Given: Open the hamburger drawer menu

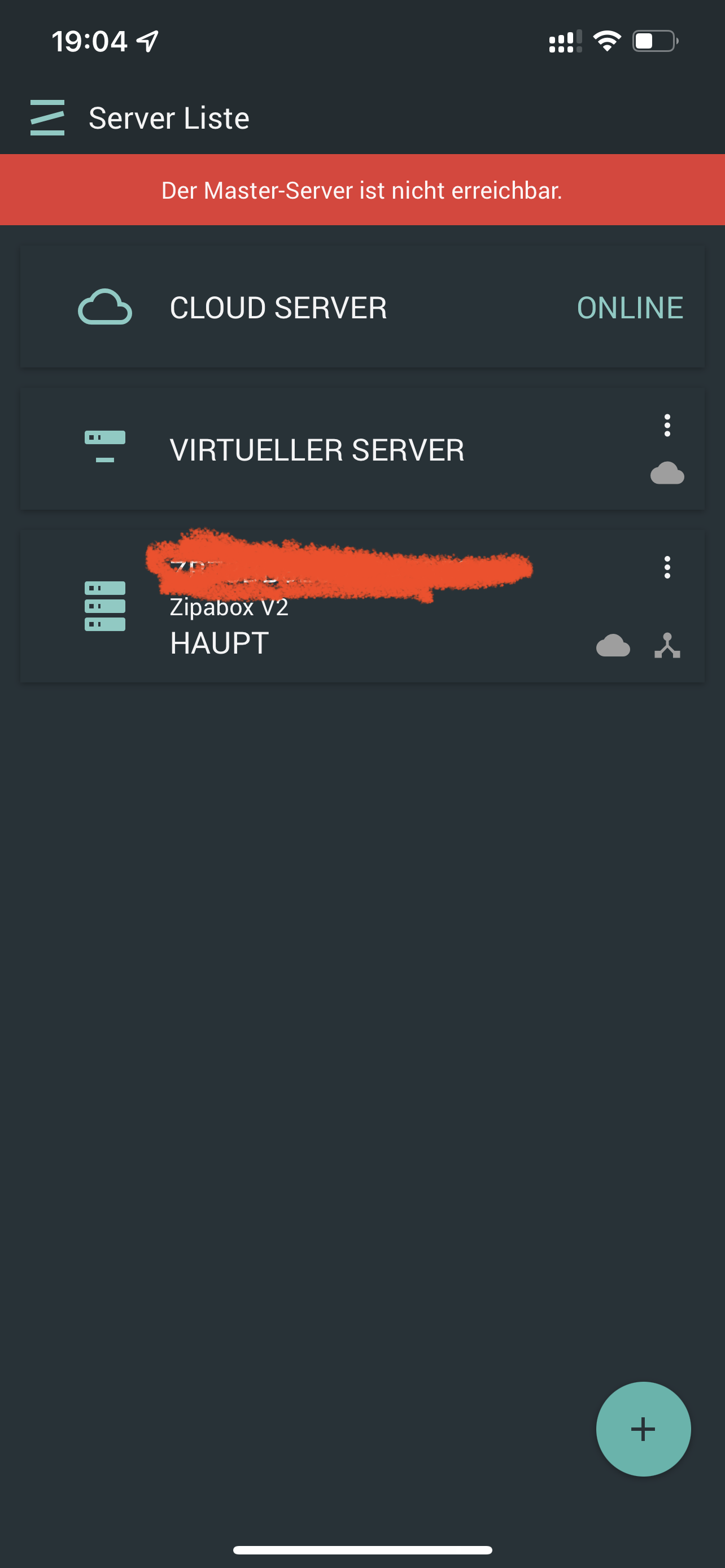Looking at the screenshot, I should click(47, 117).
